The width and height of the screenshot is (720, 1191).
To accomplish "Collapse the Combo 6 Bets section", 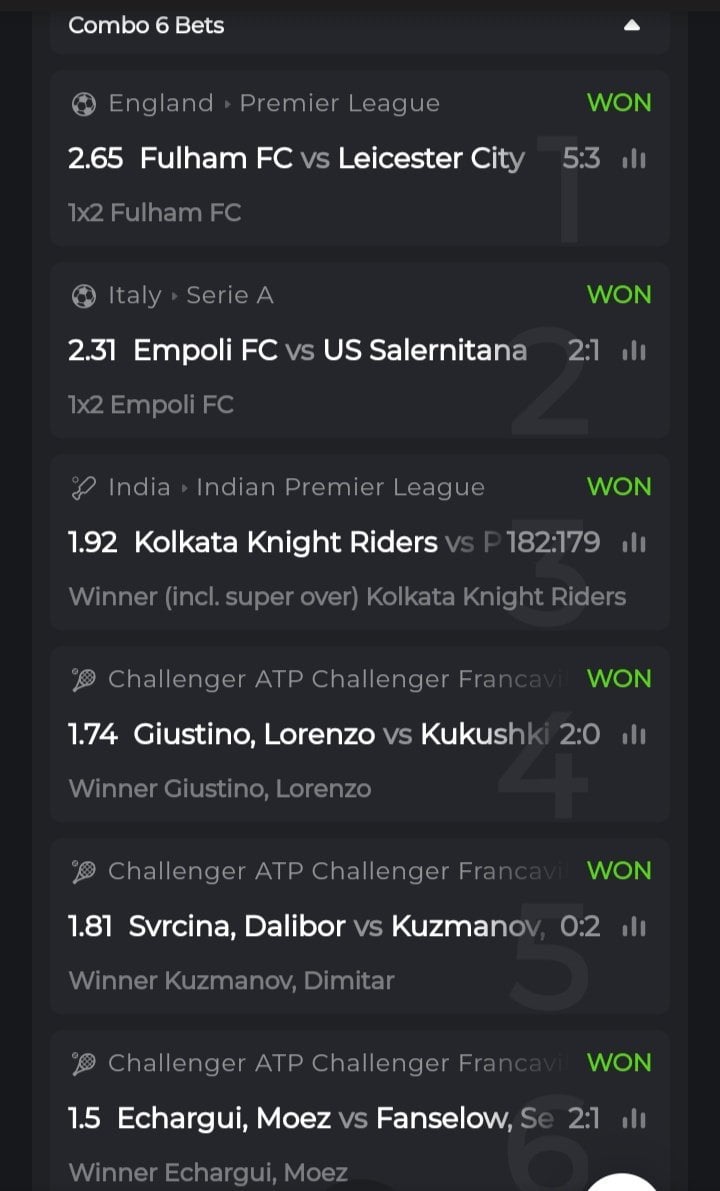I will point(631,26).
